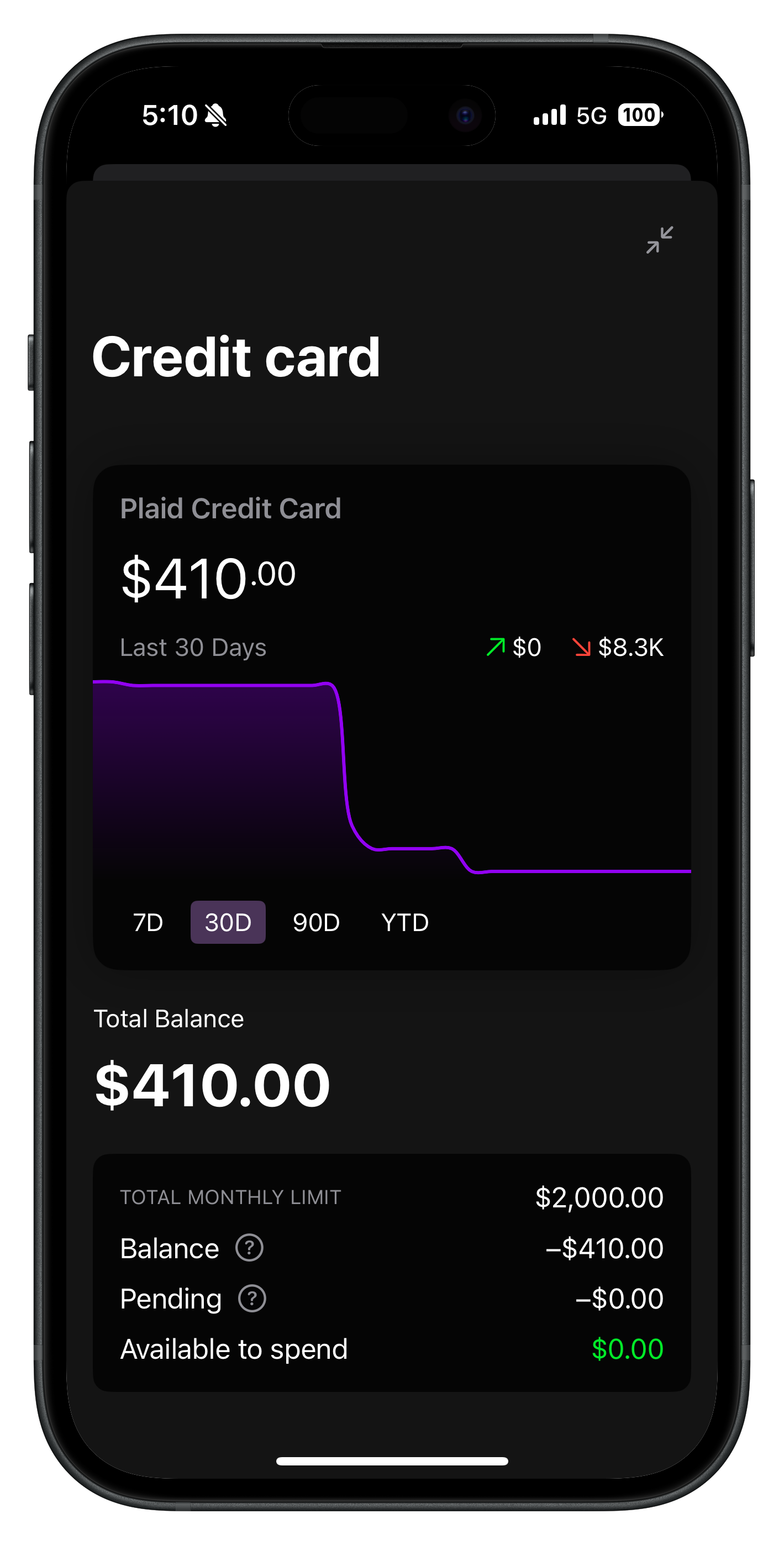Switch chart to 7D range

(x=148, y=922)
